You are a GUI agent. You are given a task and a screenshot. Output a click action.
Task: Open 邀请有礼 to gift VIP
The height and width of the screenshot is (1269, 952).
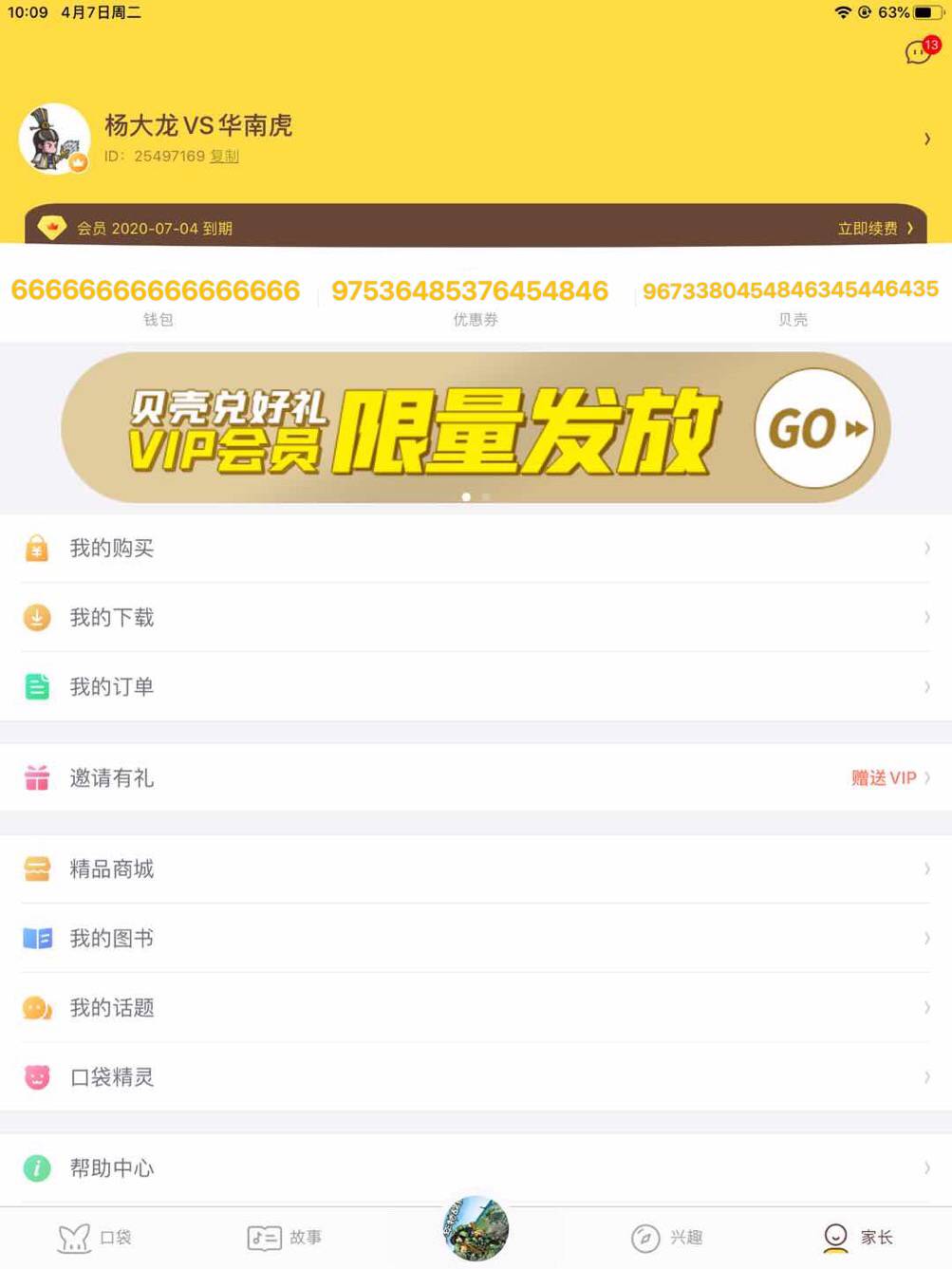[475, 778]
